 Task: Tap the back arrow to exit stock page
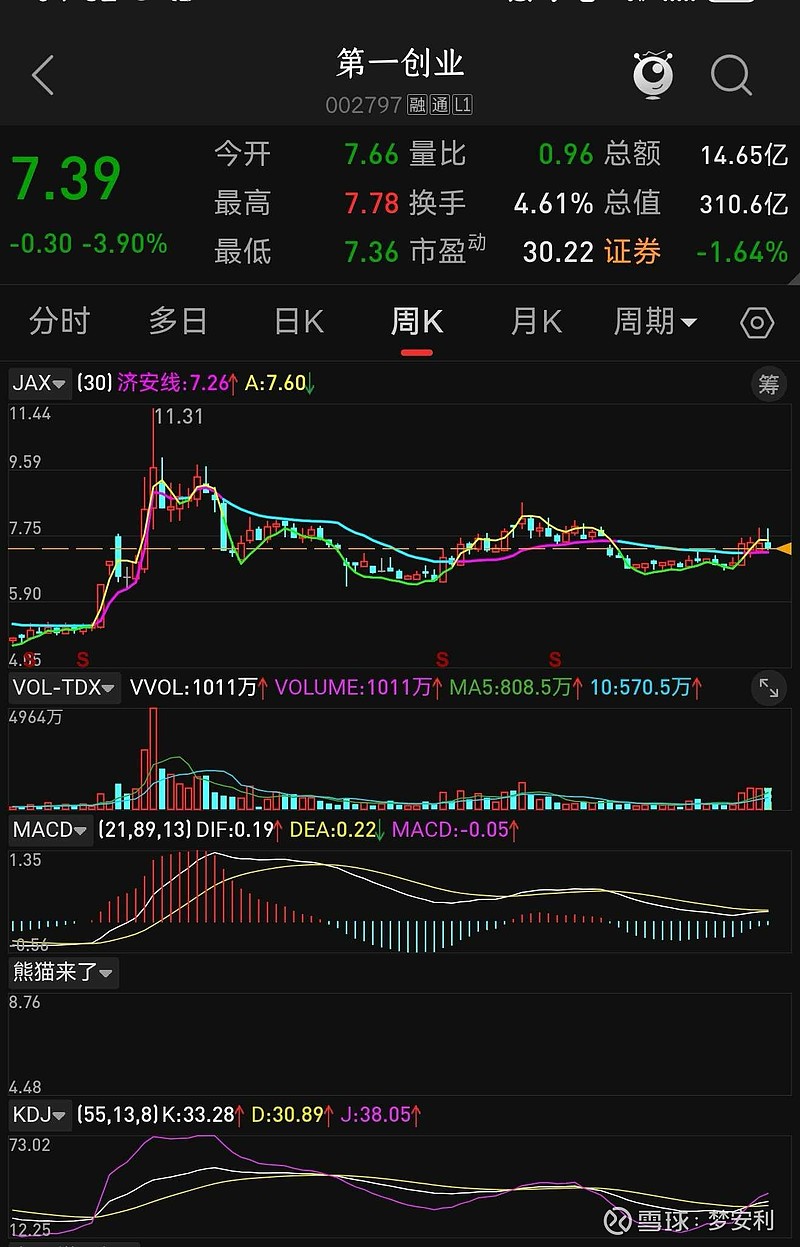[x=40, y=74]
